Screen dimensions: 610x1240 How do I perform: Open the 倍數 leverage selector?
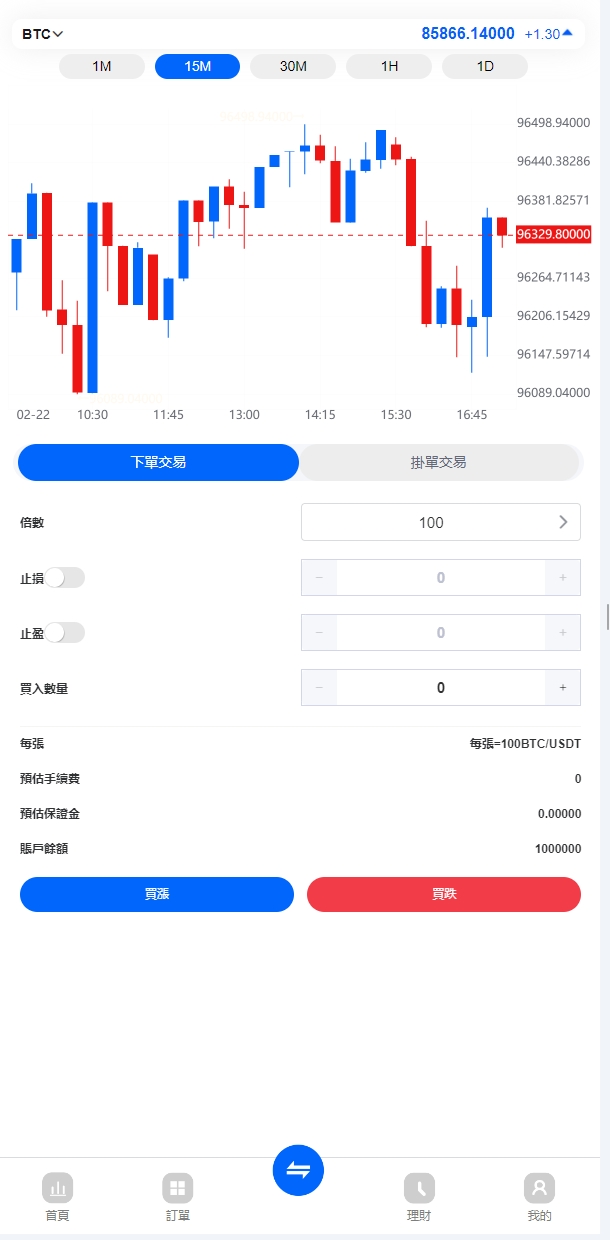(x=440, y=522)
